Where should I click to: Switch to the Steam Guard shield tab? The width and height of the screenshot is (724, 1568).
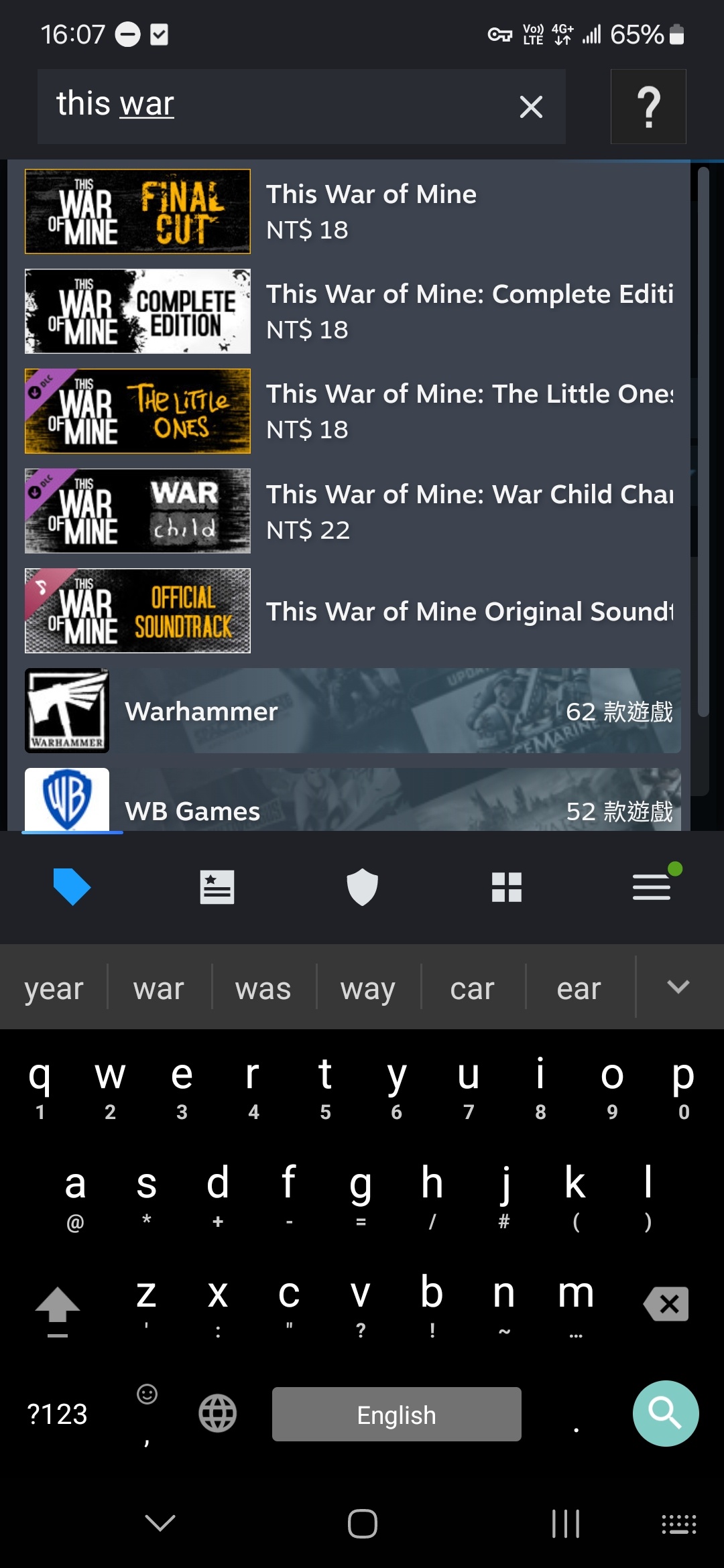tap(362, 887)
